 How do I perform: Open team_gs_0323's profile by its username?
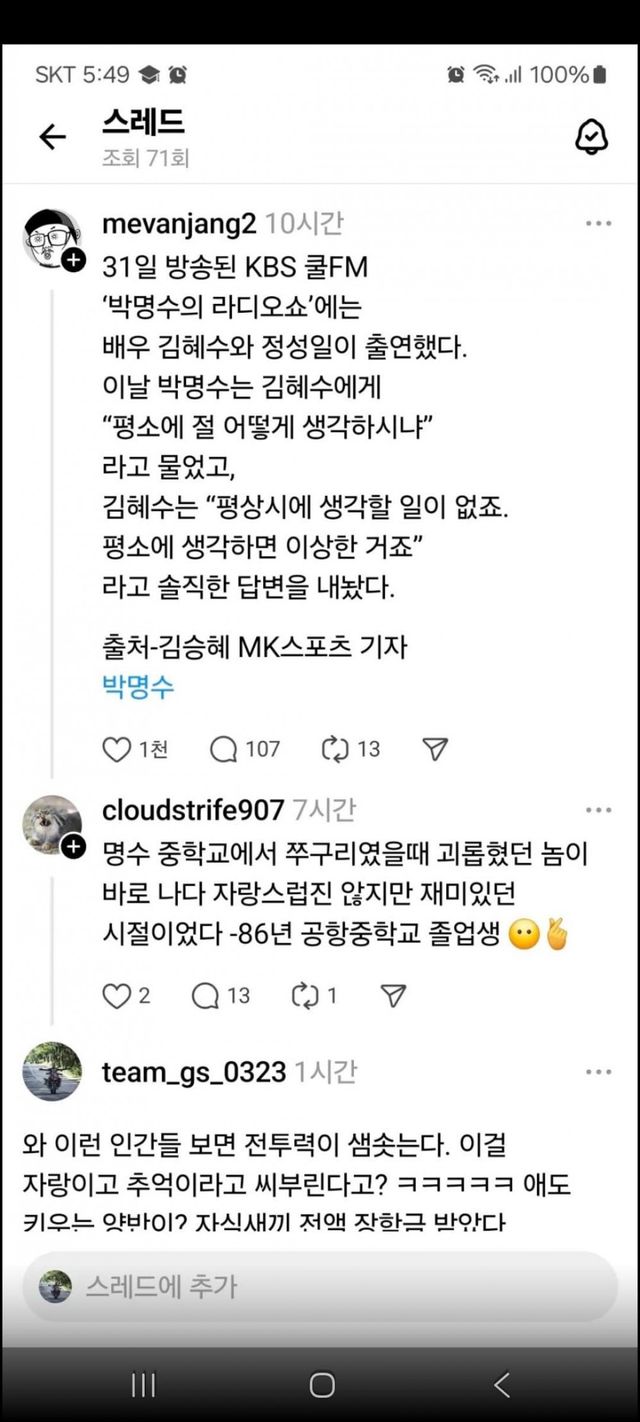pos(194,1072)
